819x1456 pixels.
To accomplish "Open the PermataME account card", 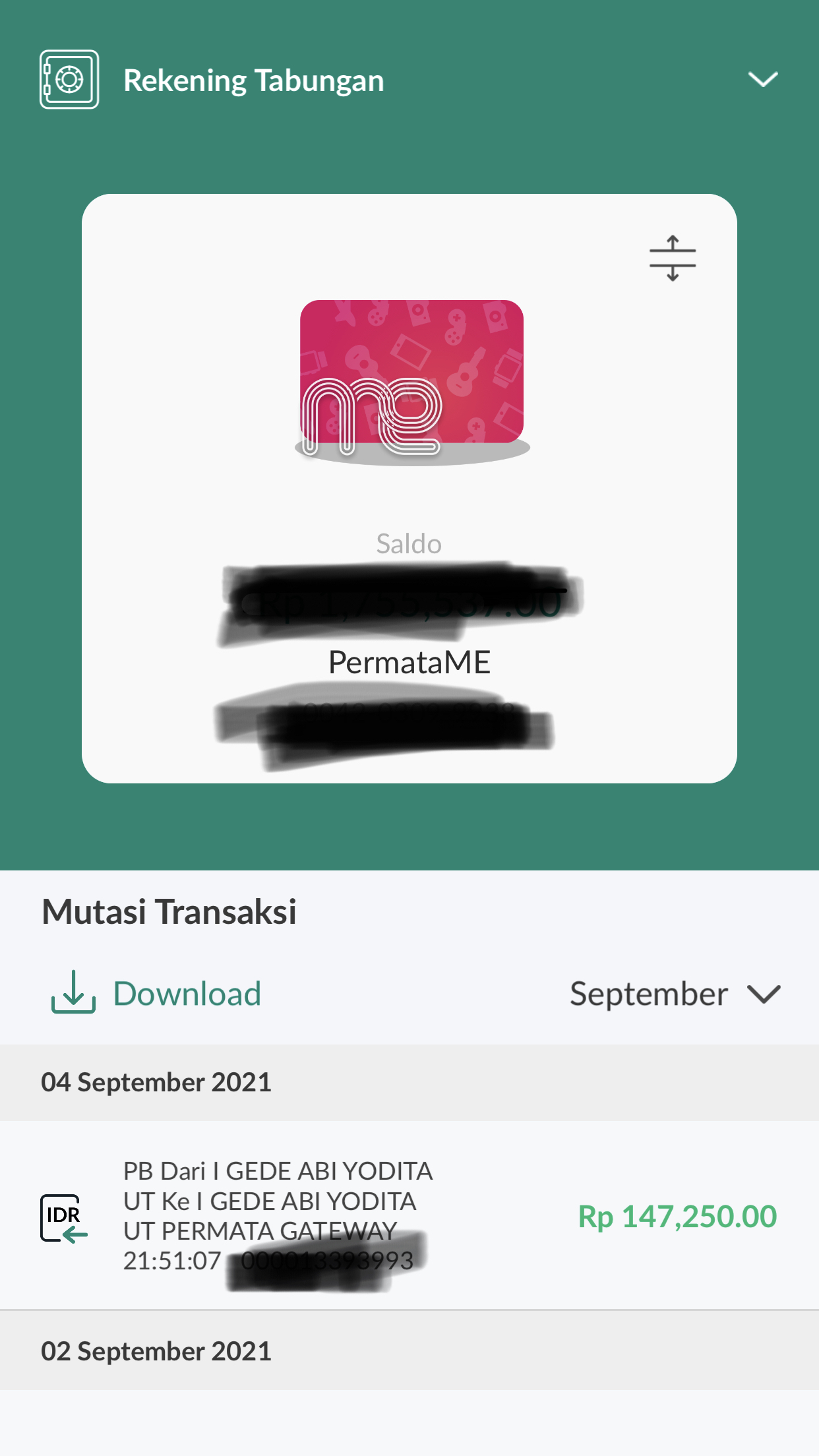I will (x=409, y=489).
